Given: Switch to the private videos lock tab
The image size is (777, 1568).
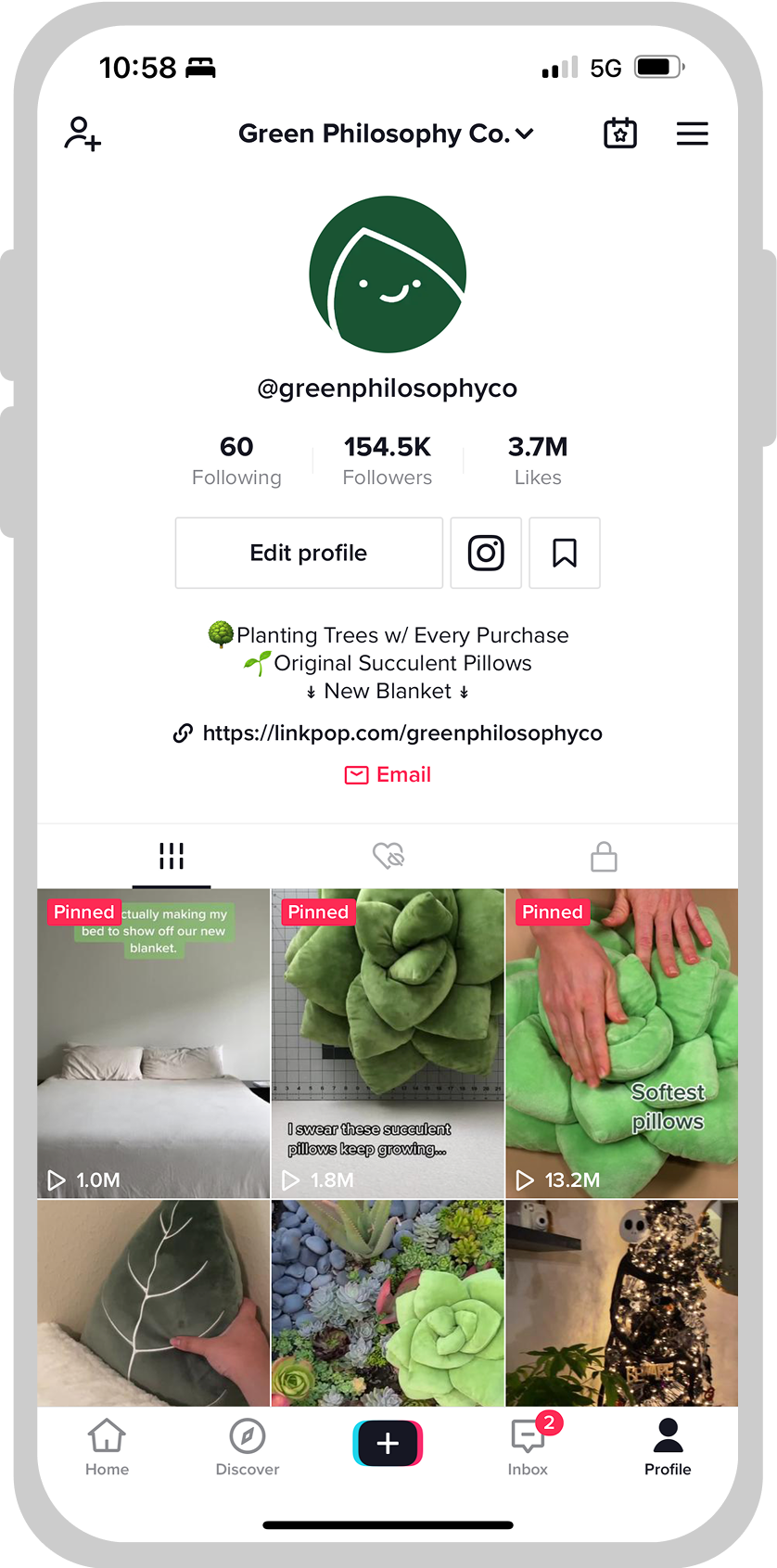Looking at the screenshot, I should click(604, 855).
